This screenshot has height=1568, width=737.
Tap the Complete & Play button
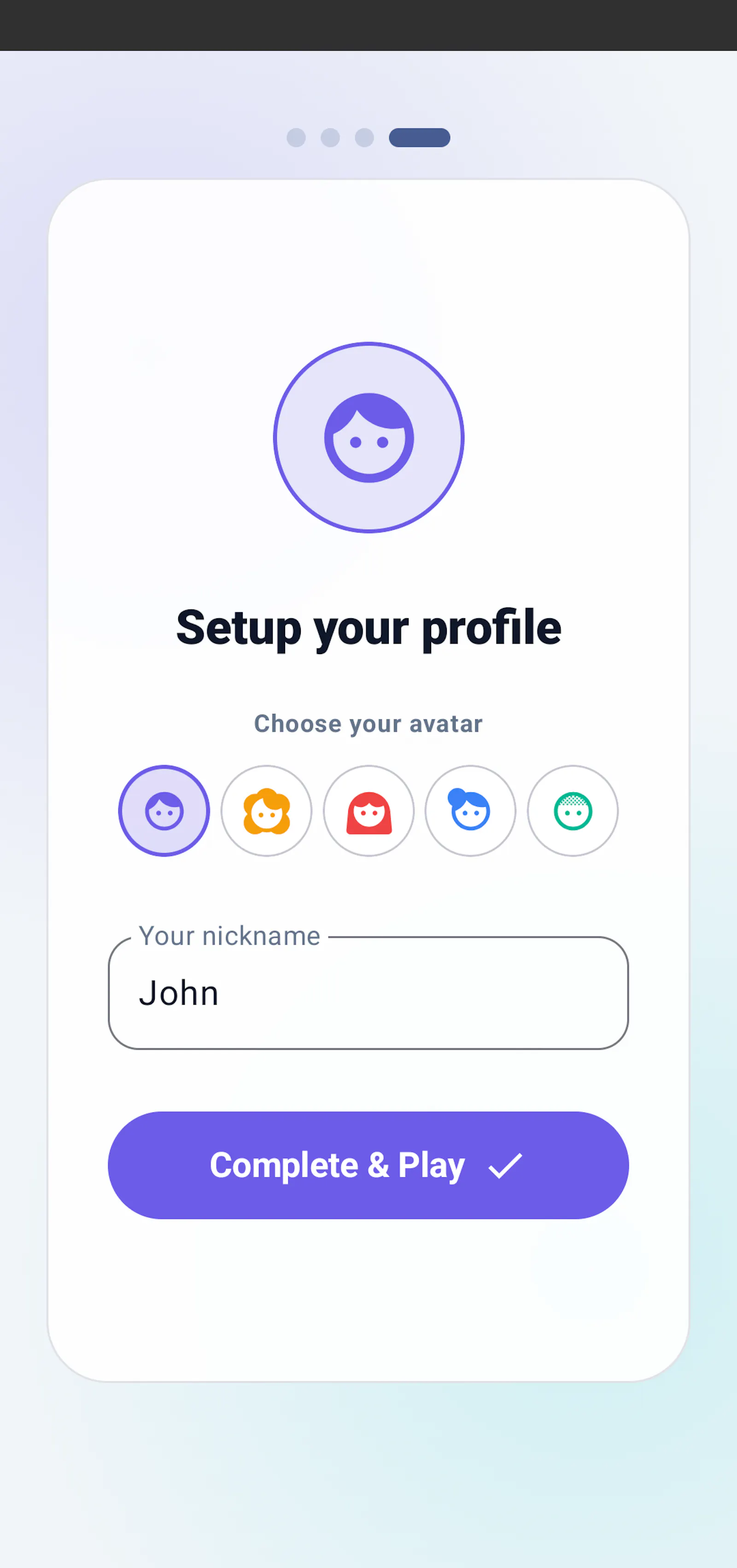pyautogui.click(x=368, y=1165)
